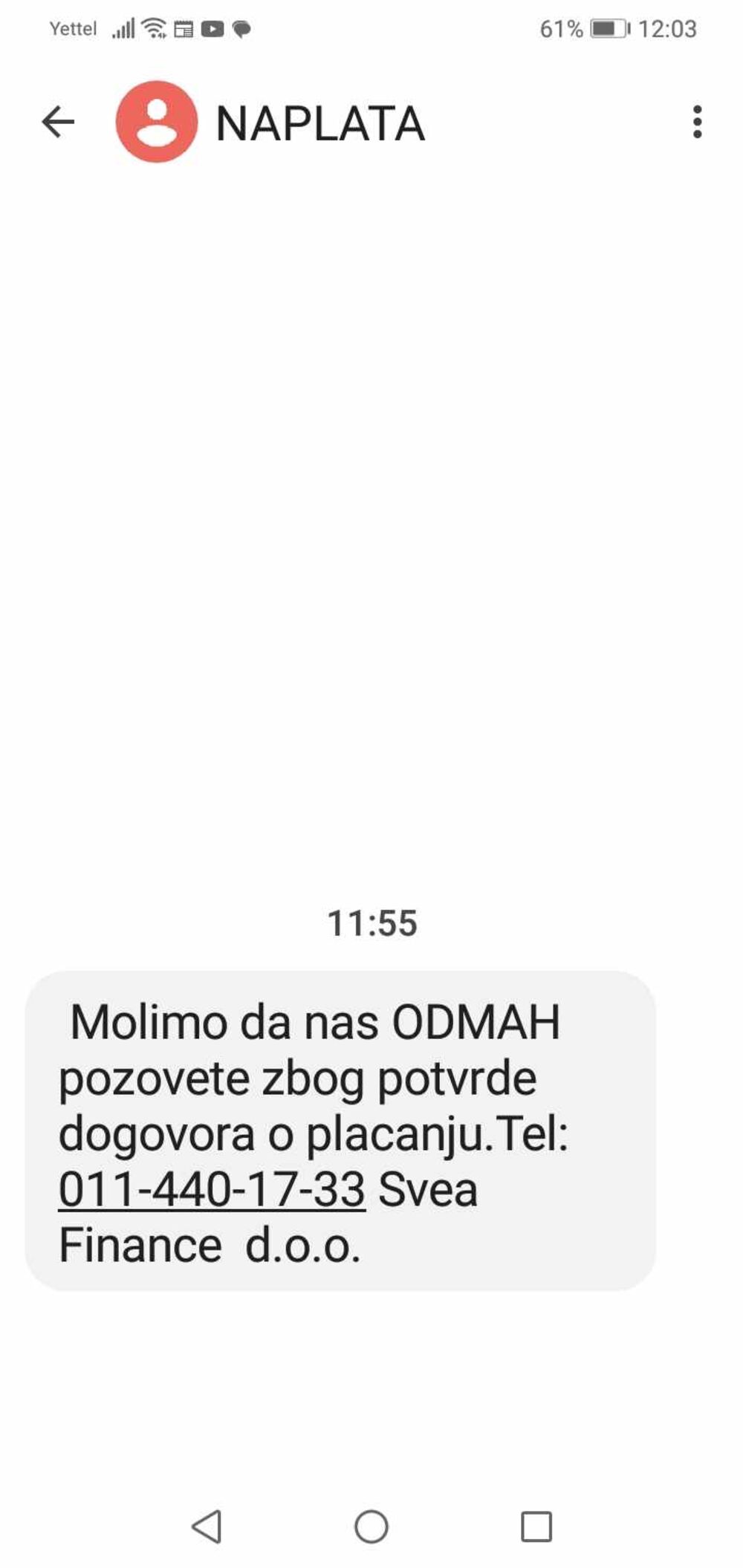Viewport: 743px width, 1568px height.
Task: Tap the signal strength indicator
Action: (126, 28)
